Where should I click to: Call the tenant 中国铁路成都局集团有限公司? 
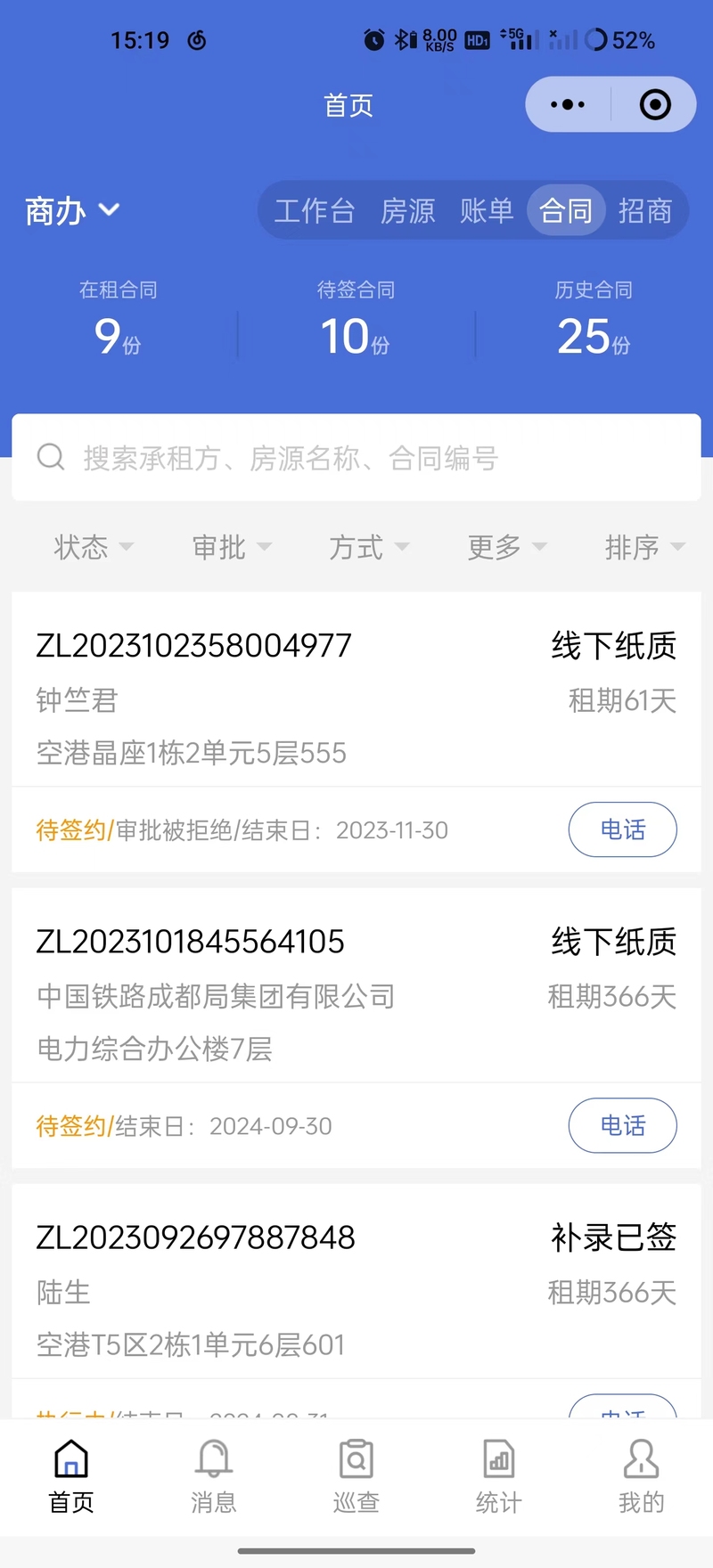coord(623,1125)
